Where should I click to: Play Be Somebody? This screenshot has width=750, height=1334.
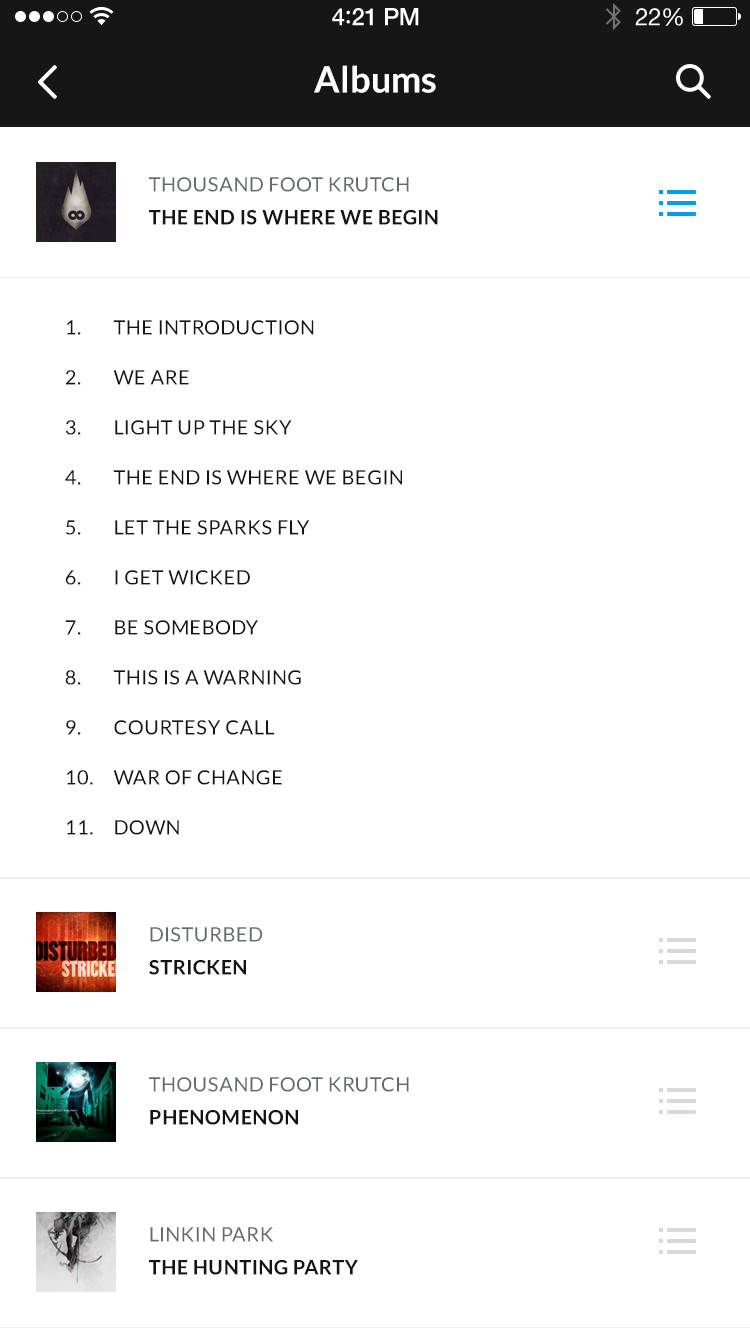pyautogui.click(x=375, y=627)
